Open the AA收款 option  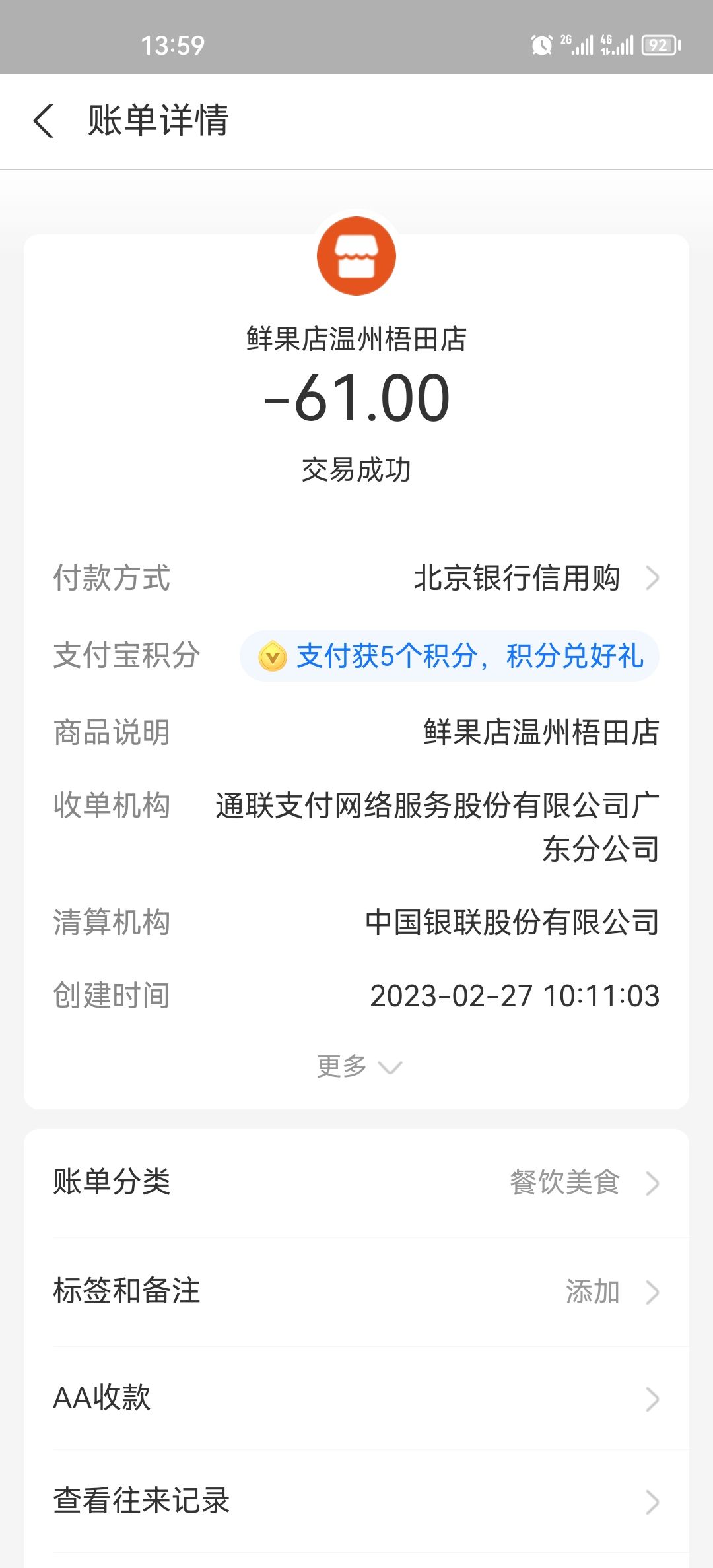(356, 1398)
